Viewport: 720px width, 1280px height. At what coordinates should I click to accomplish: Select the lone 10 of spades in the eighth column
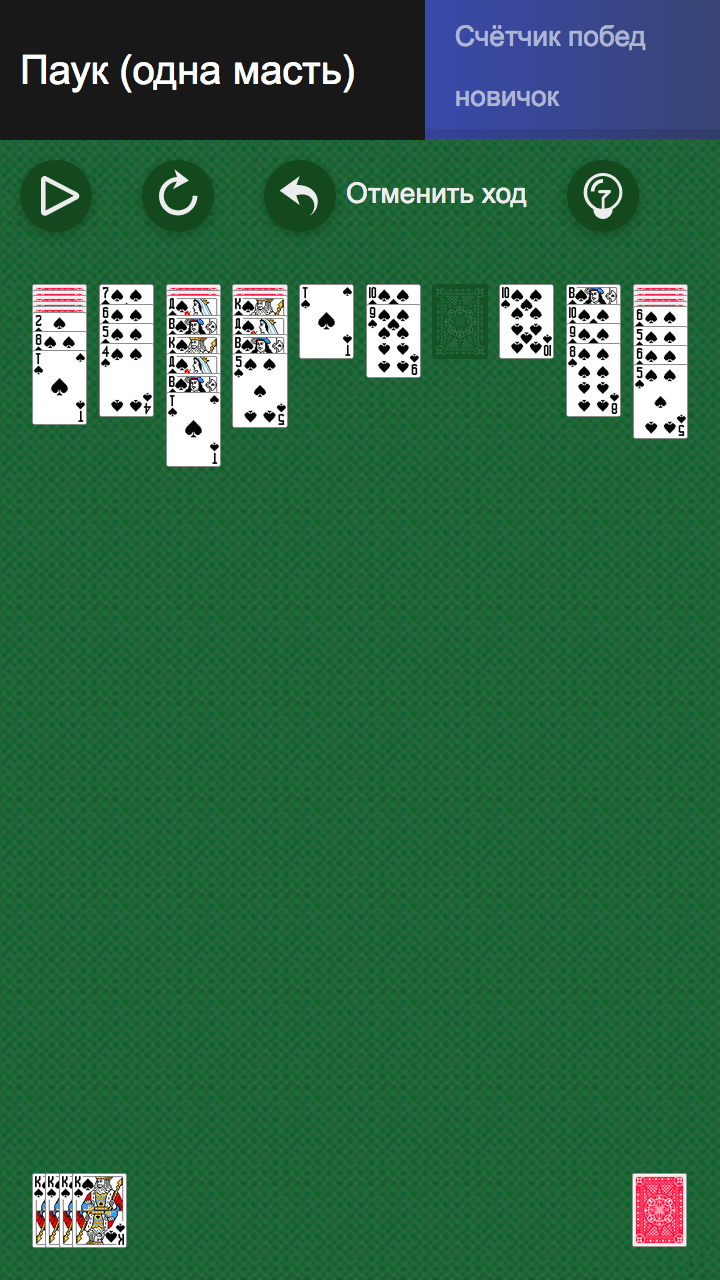coord(526,322)
